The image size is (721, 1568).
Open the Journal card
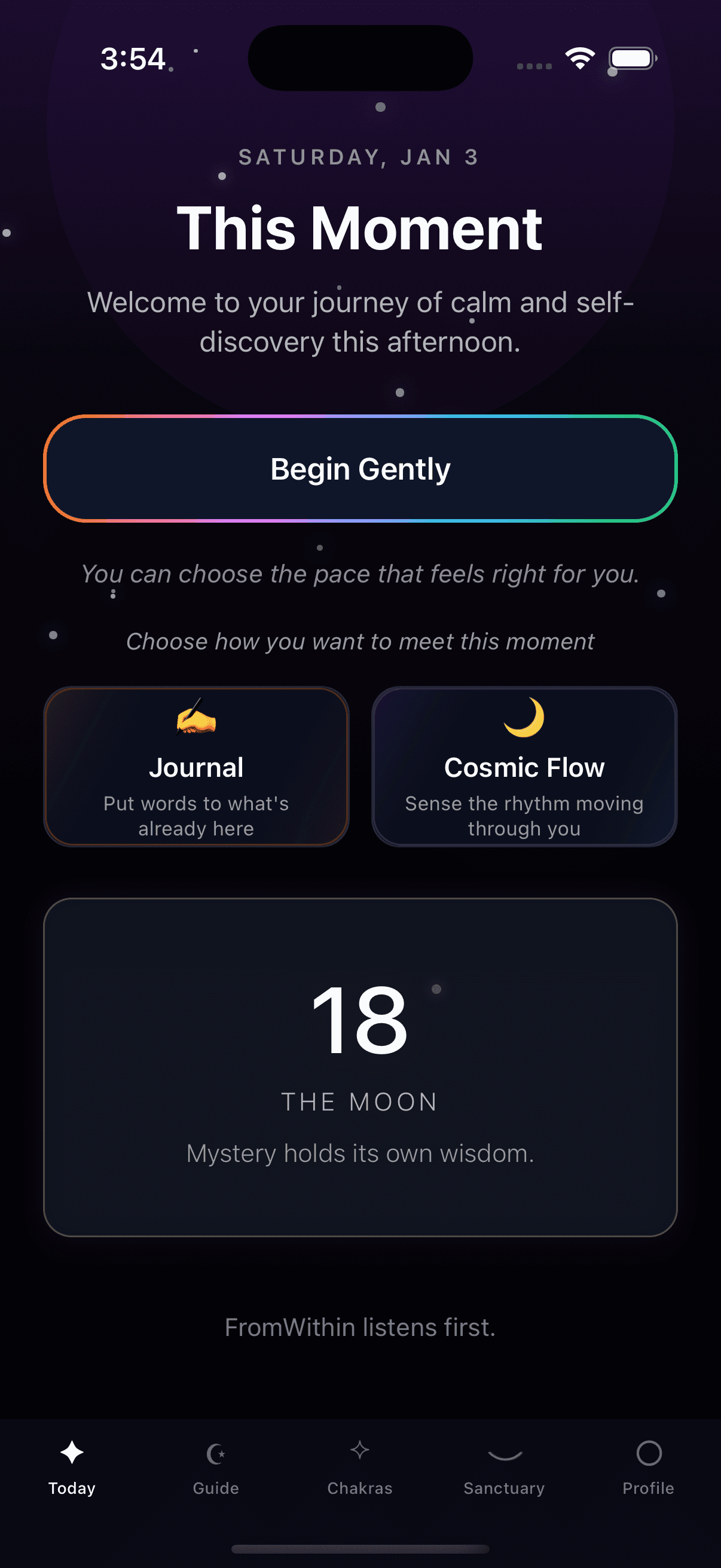[196, 766]
